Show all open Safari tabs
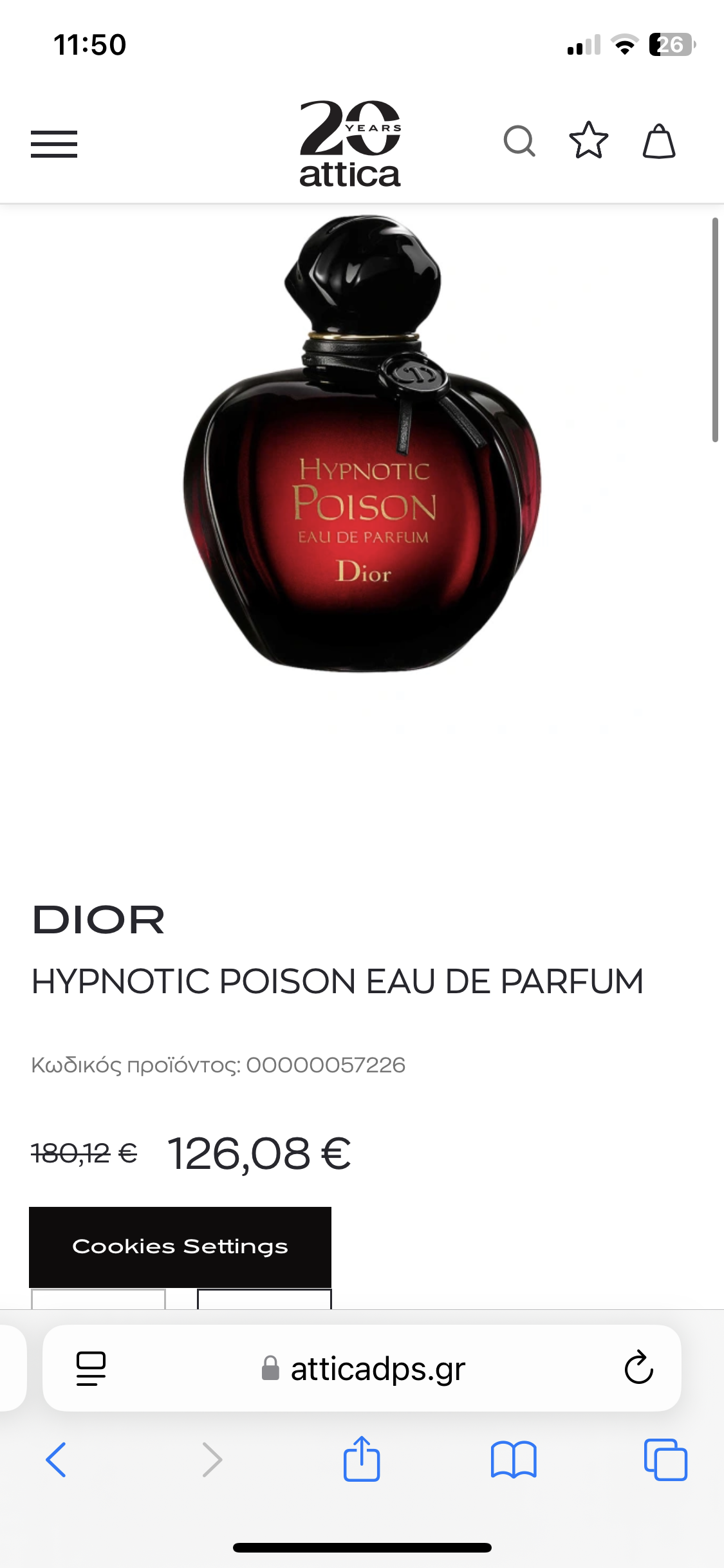724x1568 pixels. 665,1459
